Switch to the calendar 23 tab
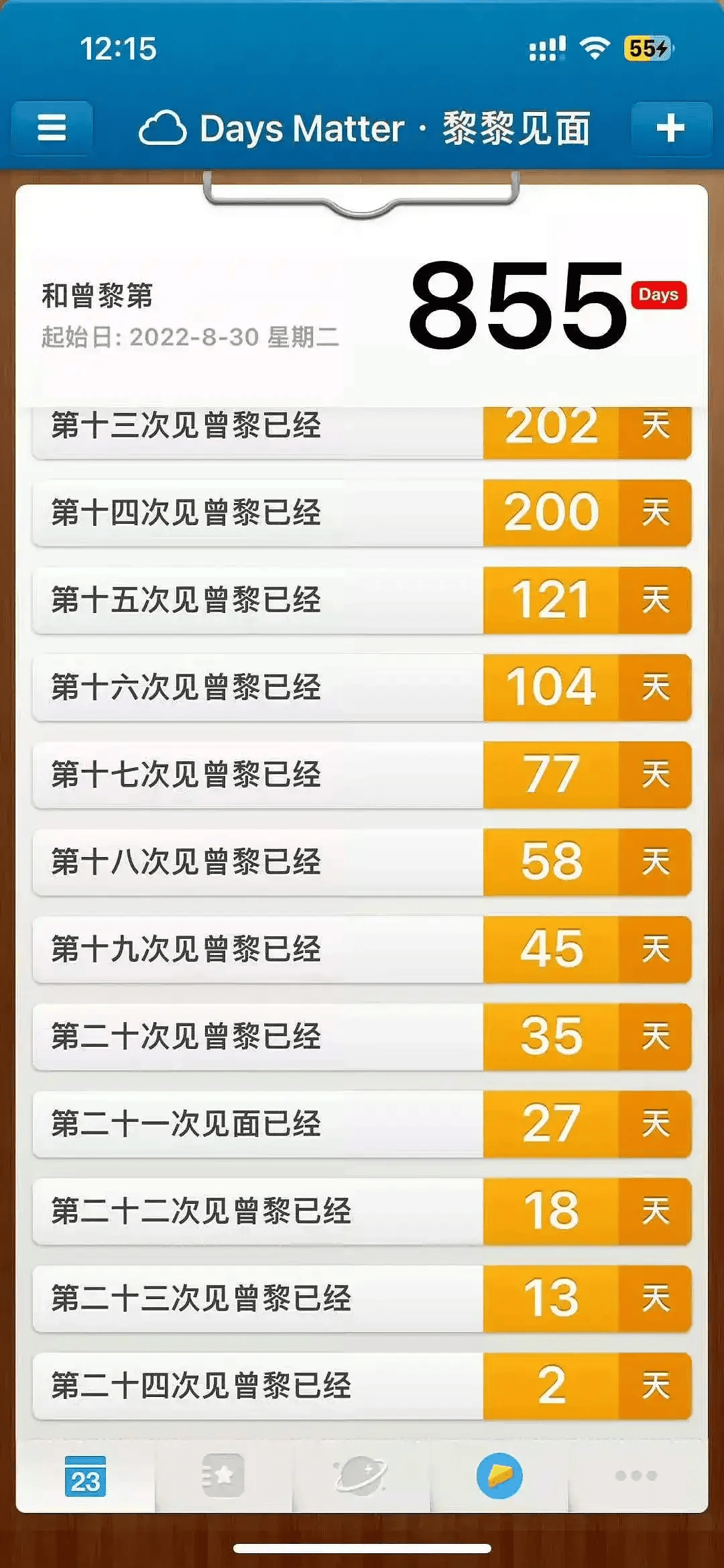 (85, 1475)
